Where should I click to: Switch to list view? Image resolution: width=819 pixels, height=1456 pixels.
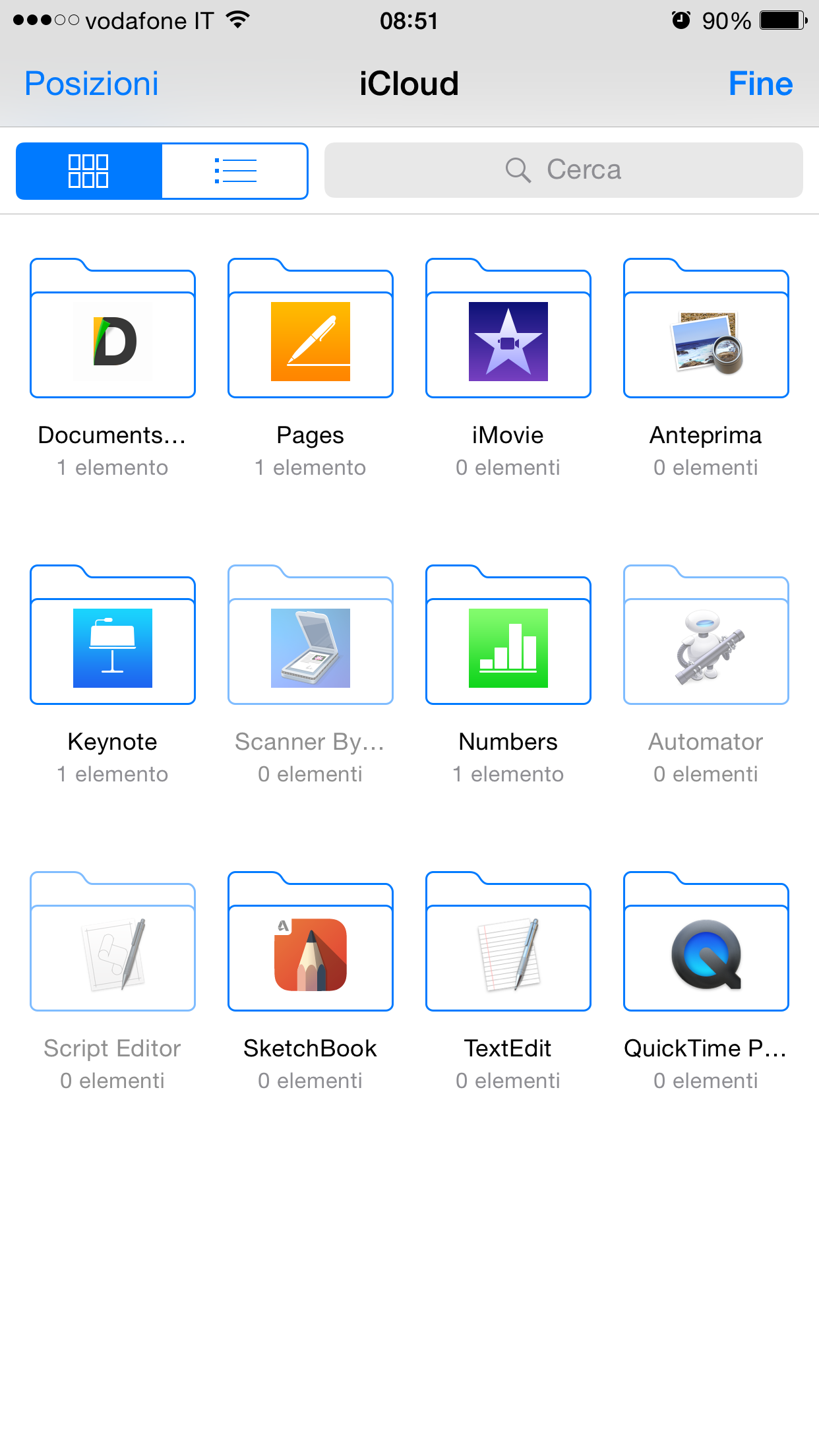point(235,171)
